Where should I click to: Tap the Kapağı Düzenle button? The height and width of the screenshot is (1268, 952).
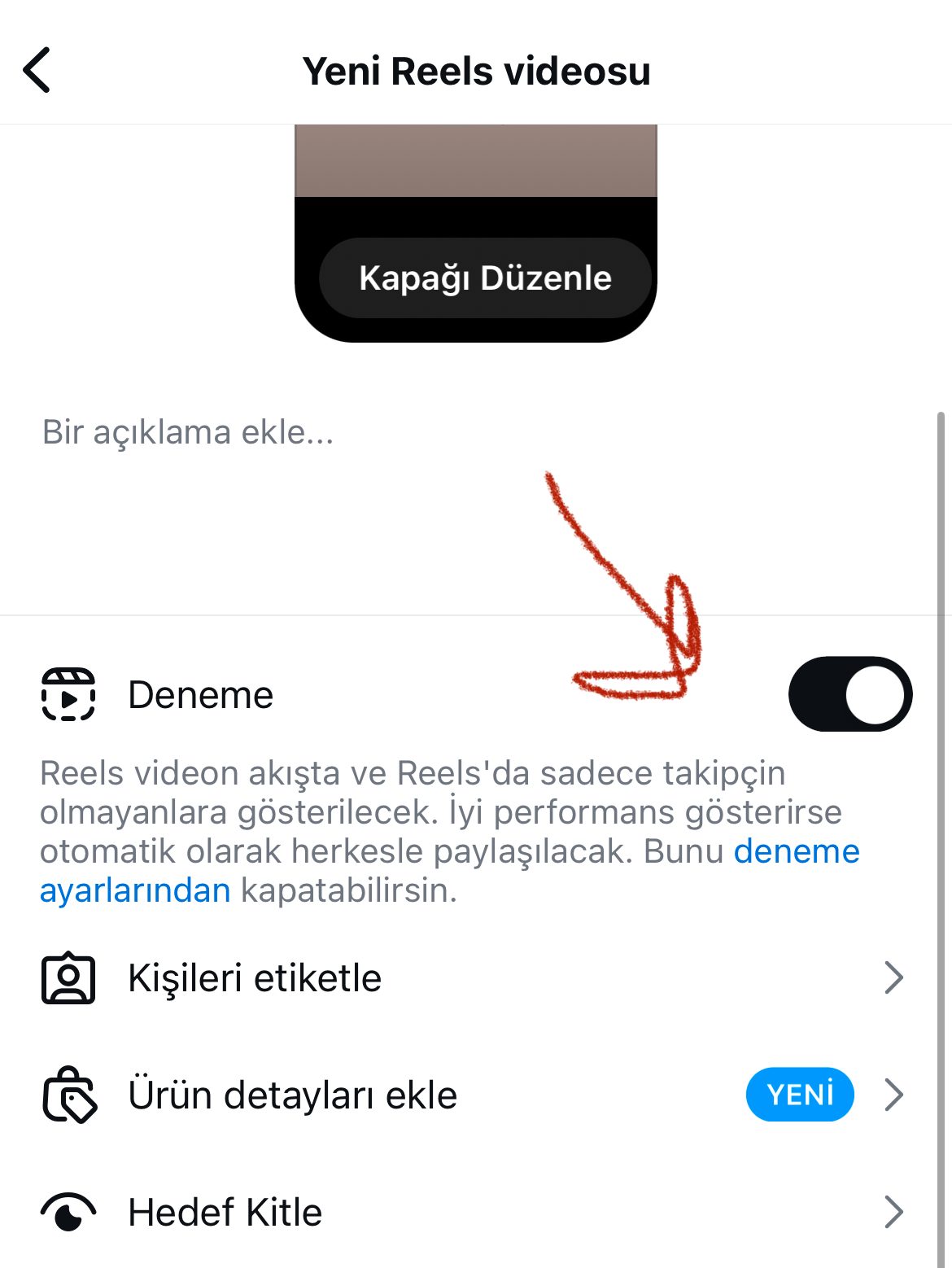(x=485, y=278)
